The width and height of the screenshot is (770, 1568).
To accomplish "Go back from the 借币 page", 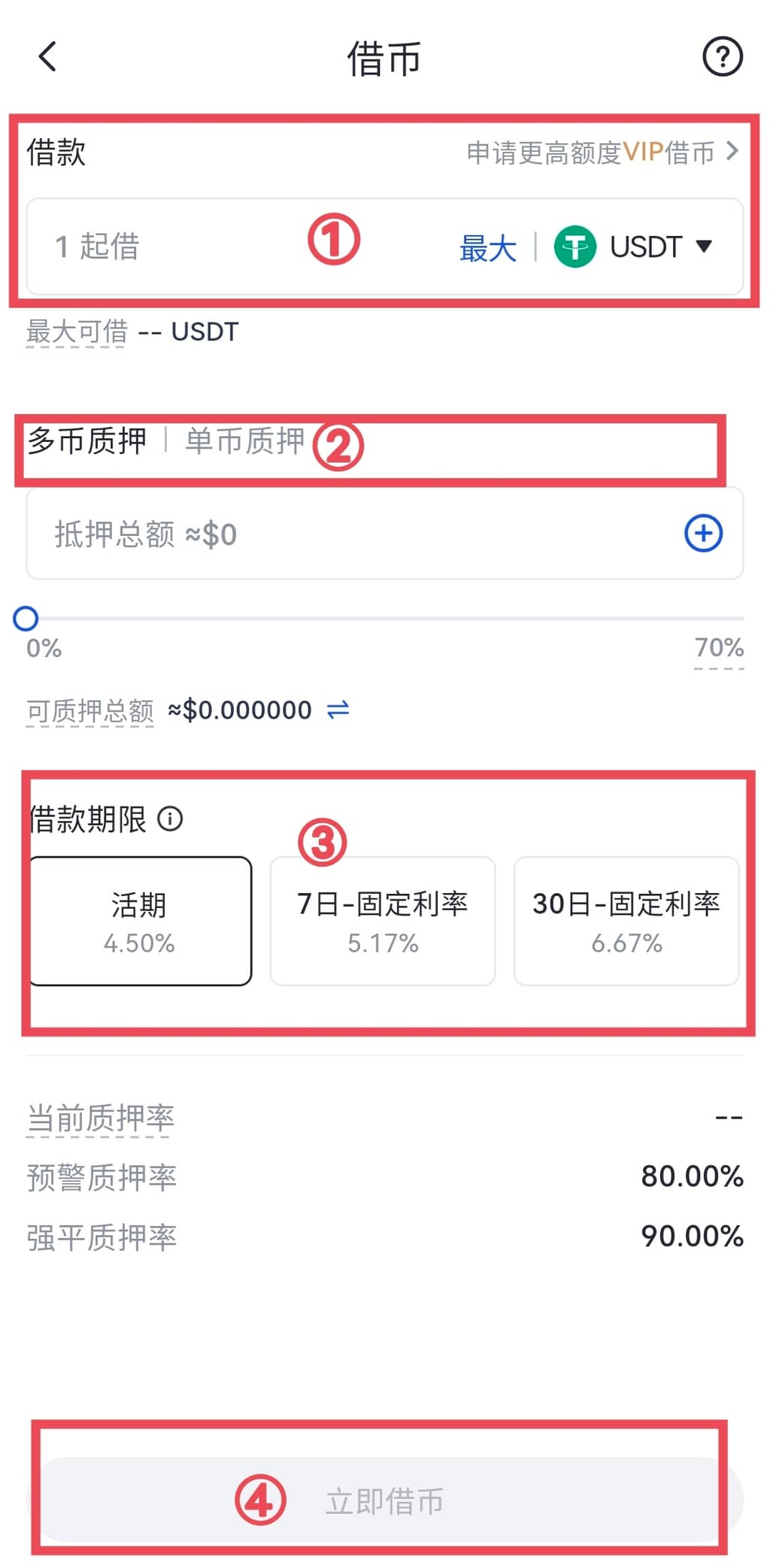I will [47, 57].
